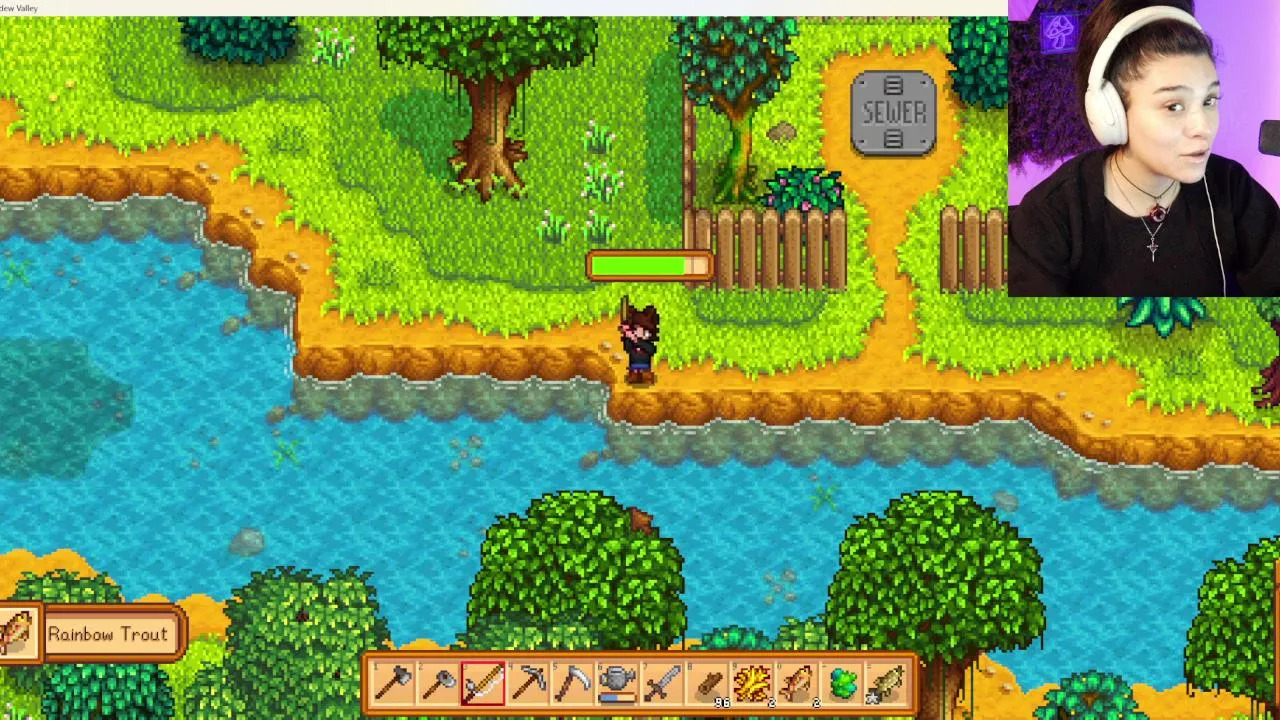Screen dimensions: 1280x720
Task: Equip the sword from the toolbar
Action: click(x=662, y=684)
